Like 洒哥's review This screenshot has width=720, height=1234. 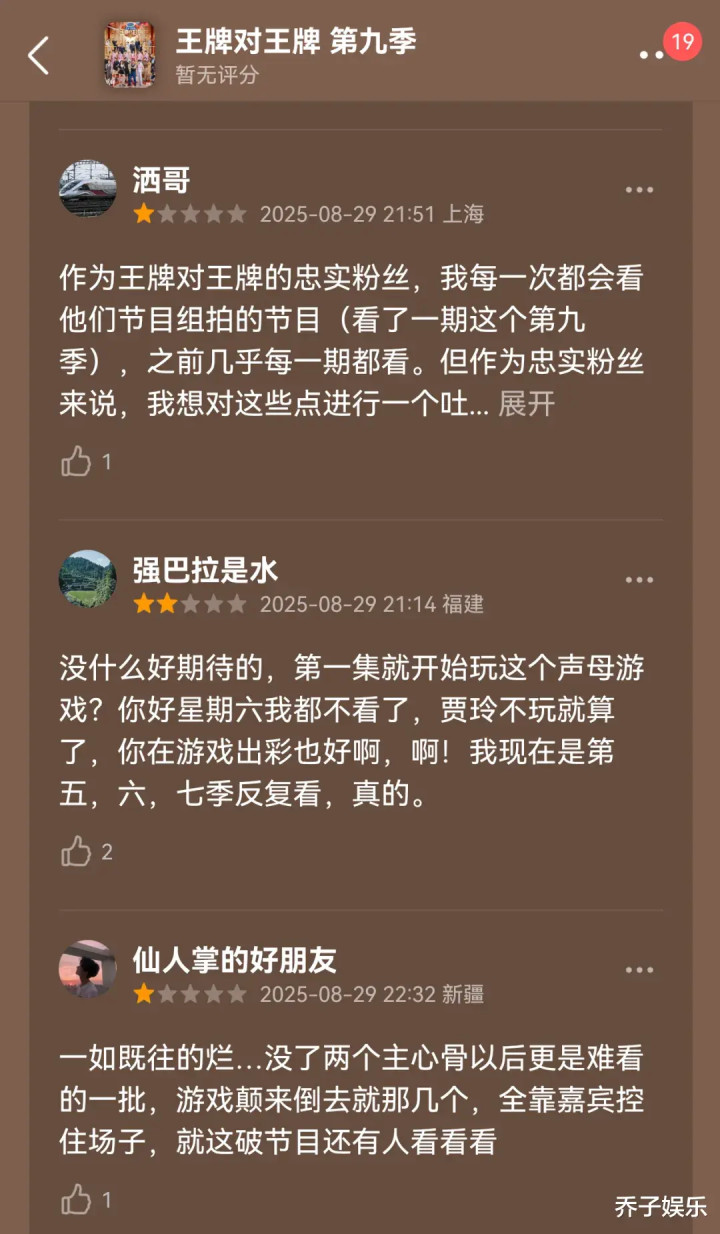(x=77, y=461)
